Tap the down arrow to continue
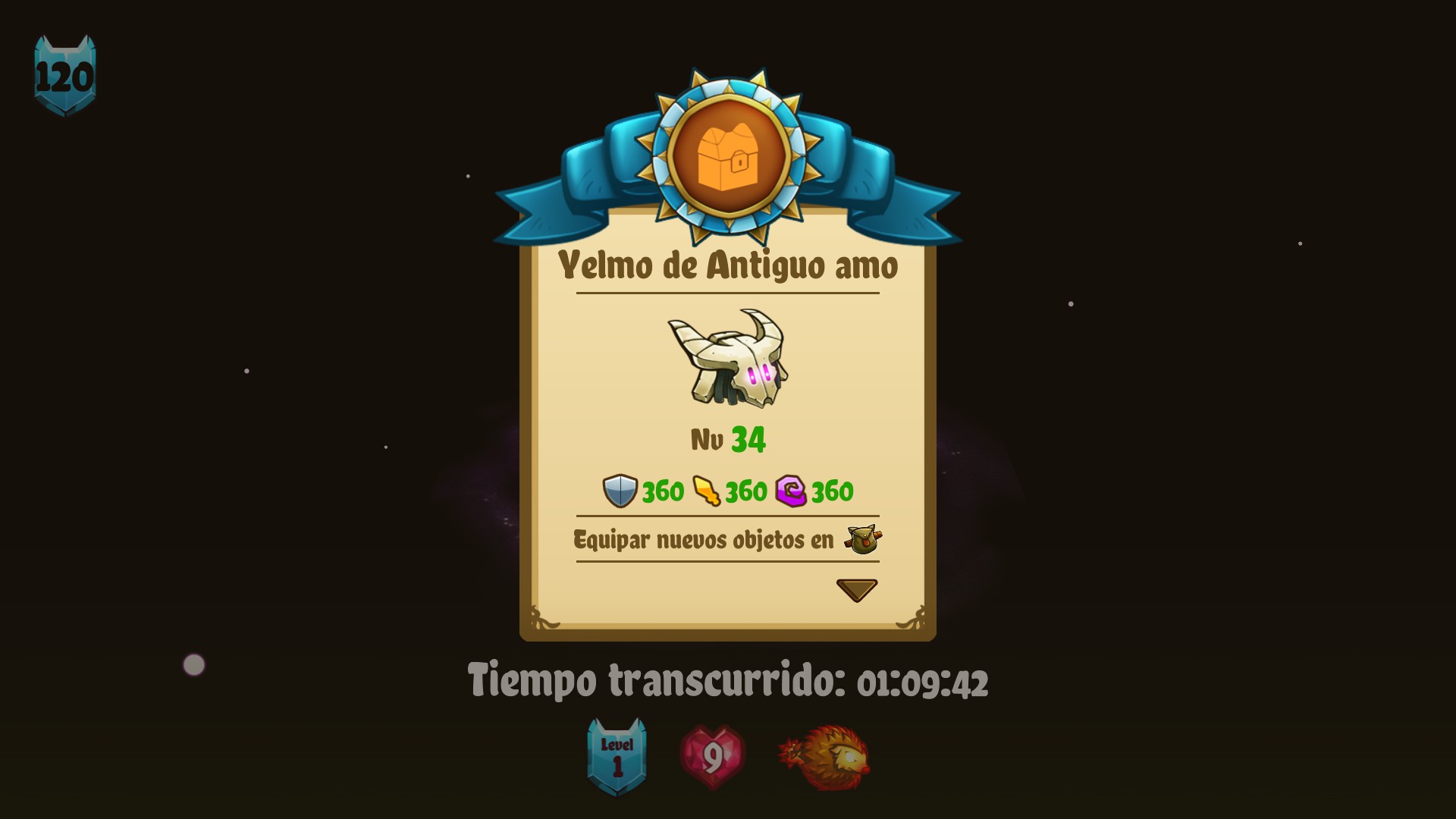1456x819 pixels. click(856, 589)
